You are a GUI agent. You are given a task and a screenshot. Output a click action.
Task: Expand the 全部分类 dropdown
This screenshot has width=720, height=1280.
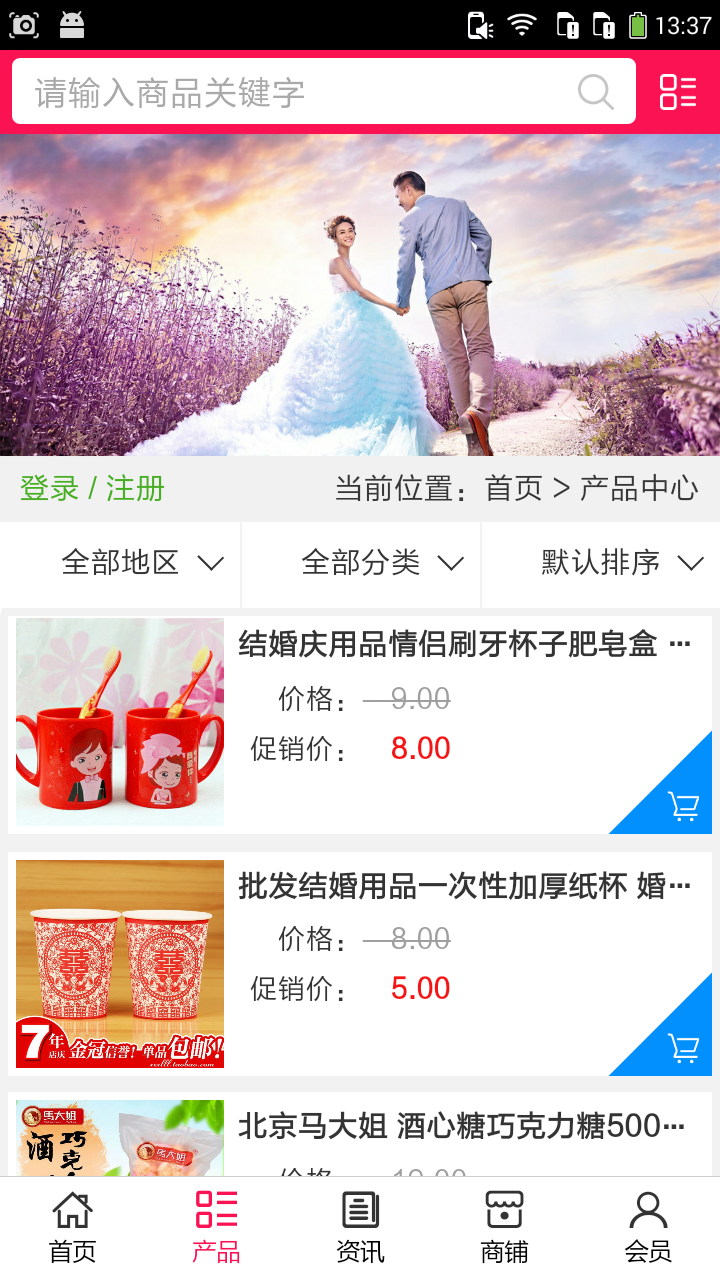point(382,563)
